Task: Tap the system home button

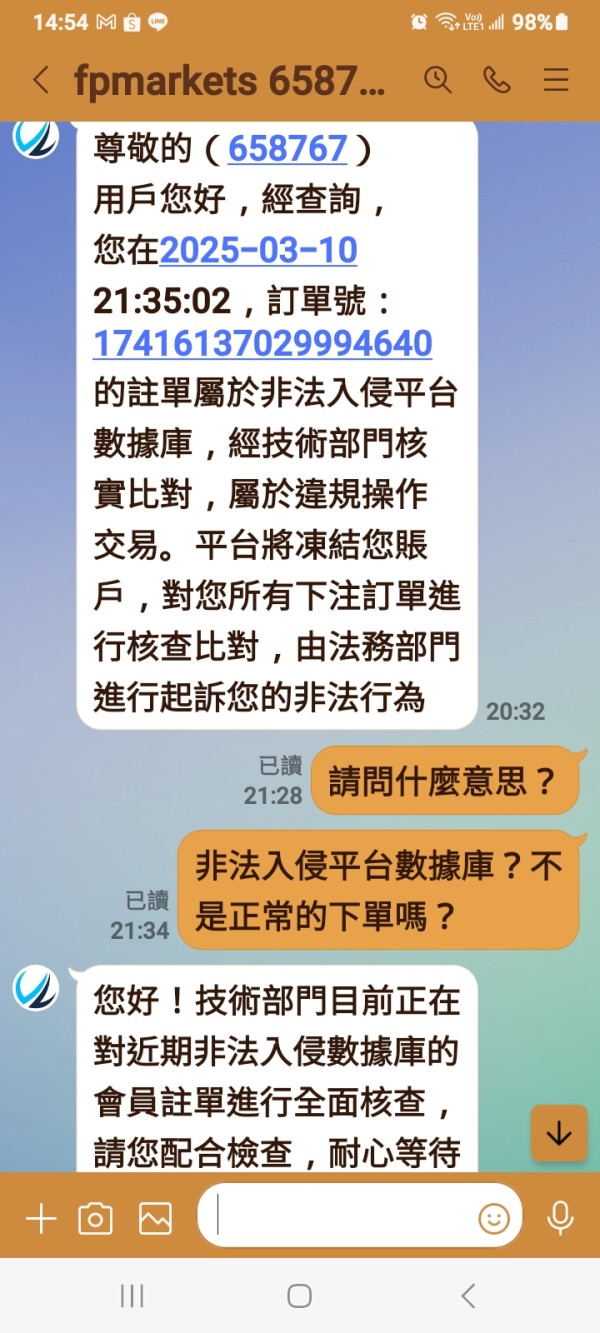Action: point(299,1296)
